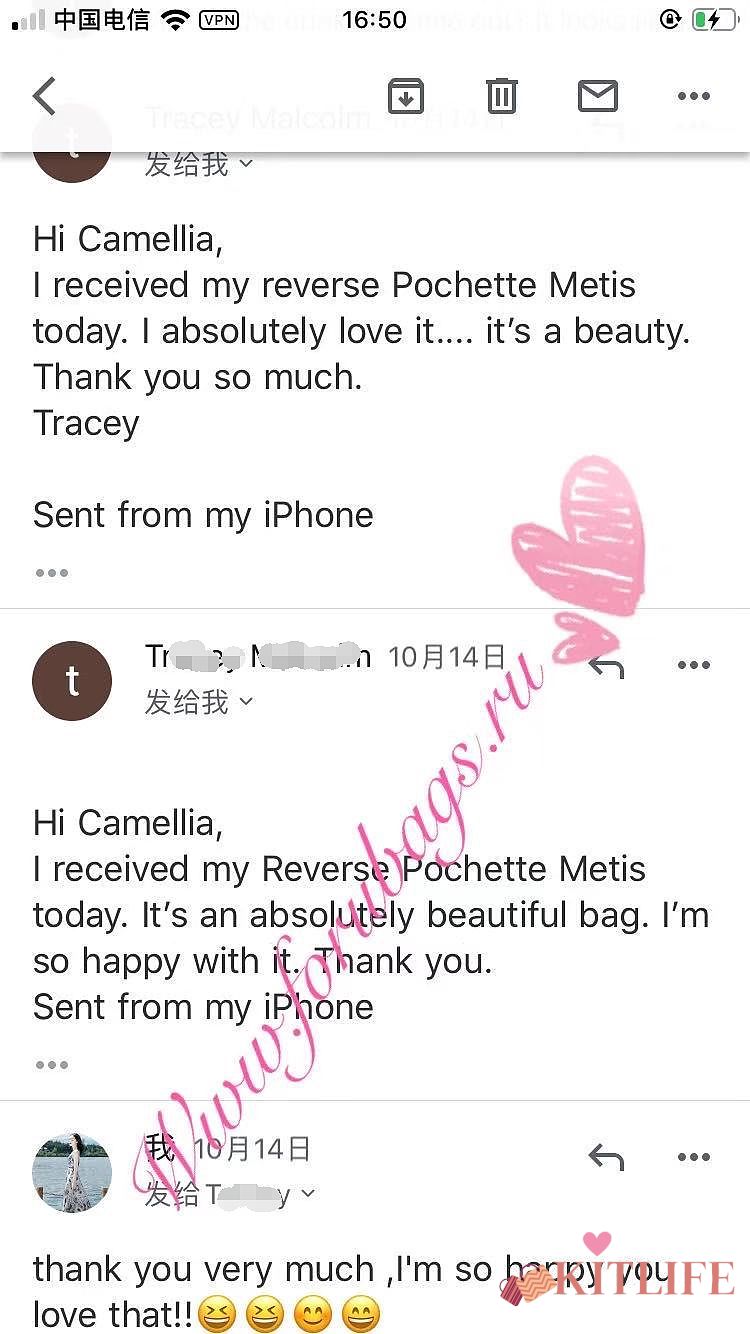The image size is (750, 1334).
Task: Show trimmed content of the second email
Action: (x=51, y=1065)
